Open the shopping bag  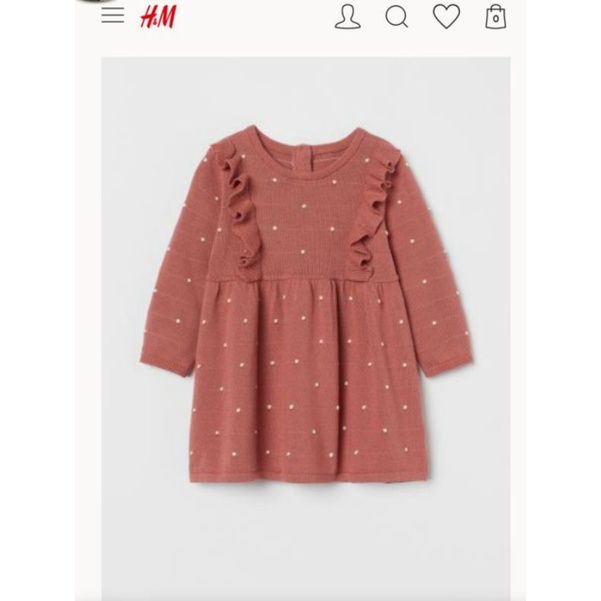(x=495, y=17)
